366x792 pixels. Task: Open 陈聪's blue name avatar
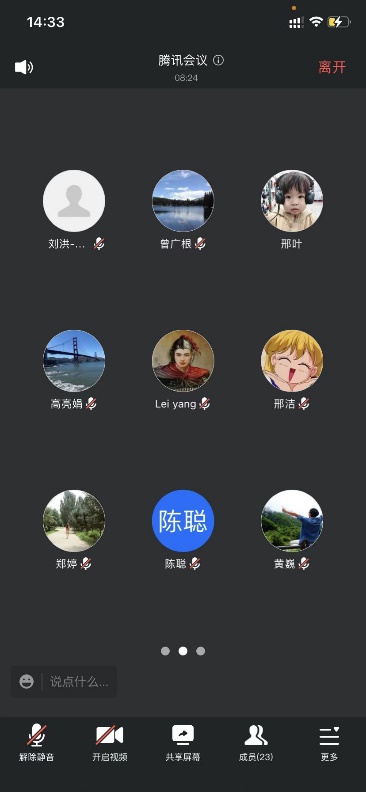pos(183,521)
